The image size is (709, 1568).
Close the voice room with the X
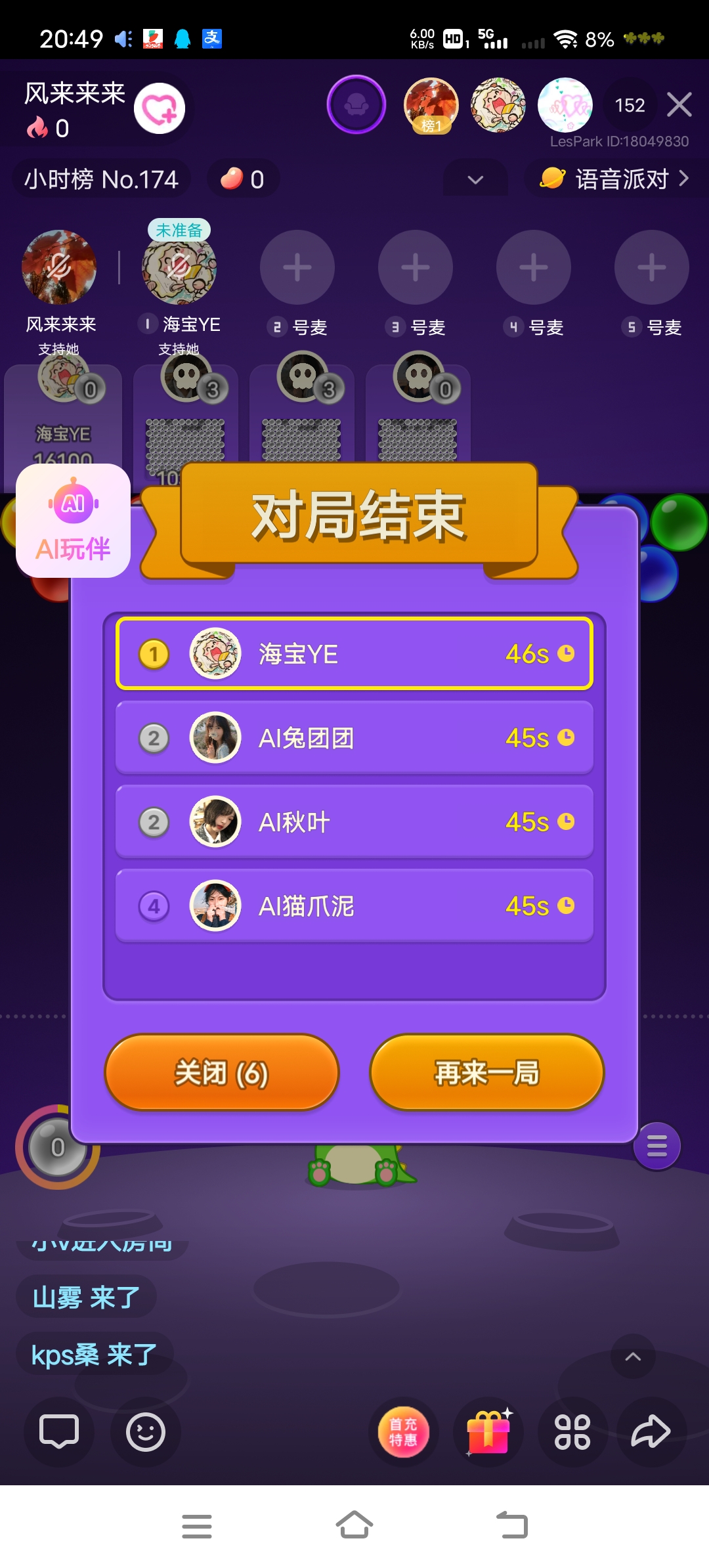tap(679, 104)
